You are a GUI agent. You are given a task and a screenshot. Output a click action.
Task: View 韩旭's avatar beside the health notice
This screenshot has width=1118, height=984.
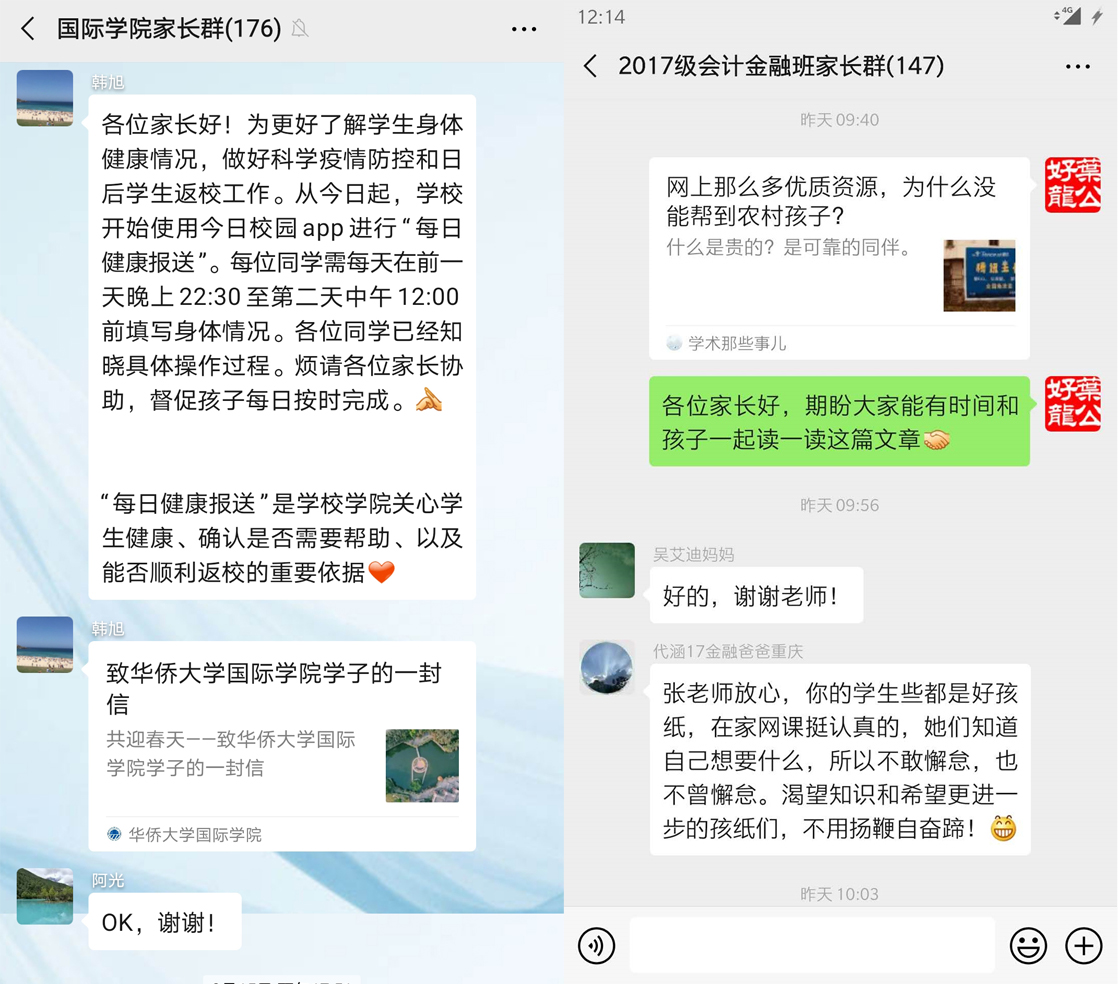(x=45, y=98)
